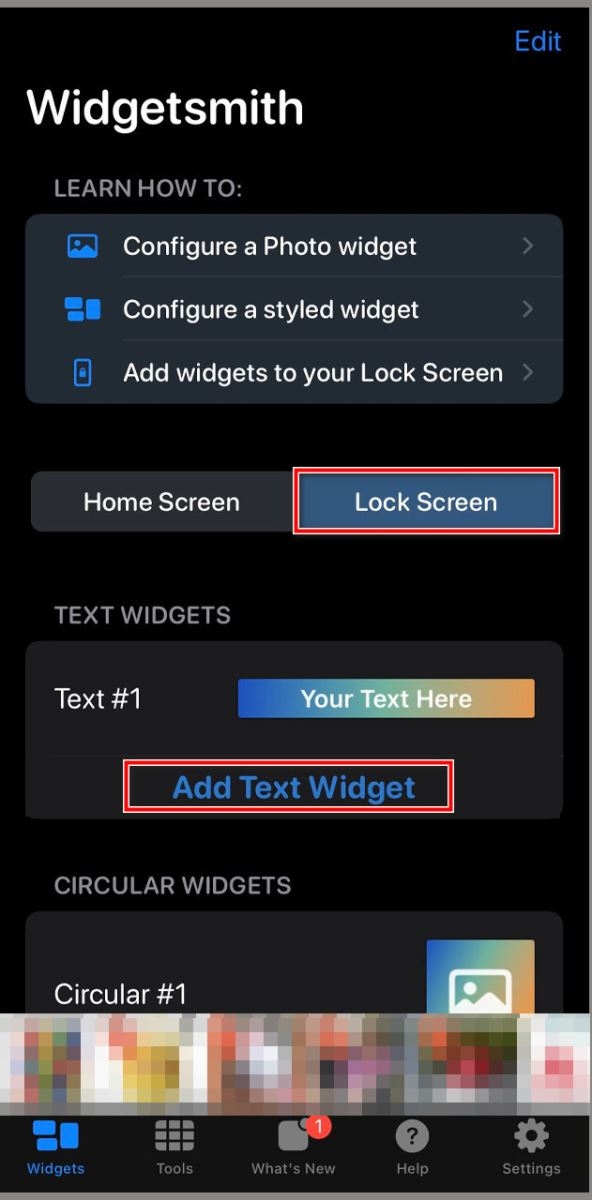592x1200 pixels.
Task: Open the Help tab
Action: click(x=412, y=1147)
